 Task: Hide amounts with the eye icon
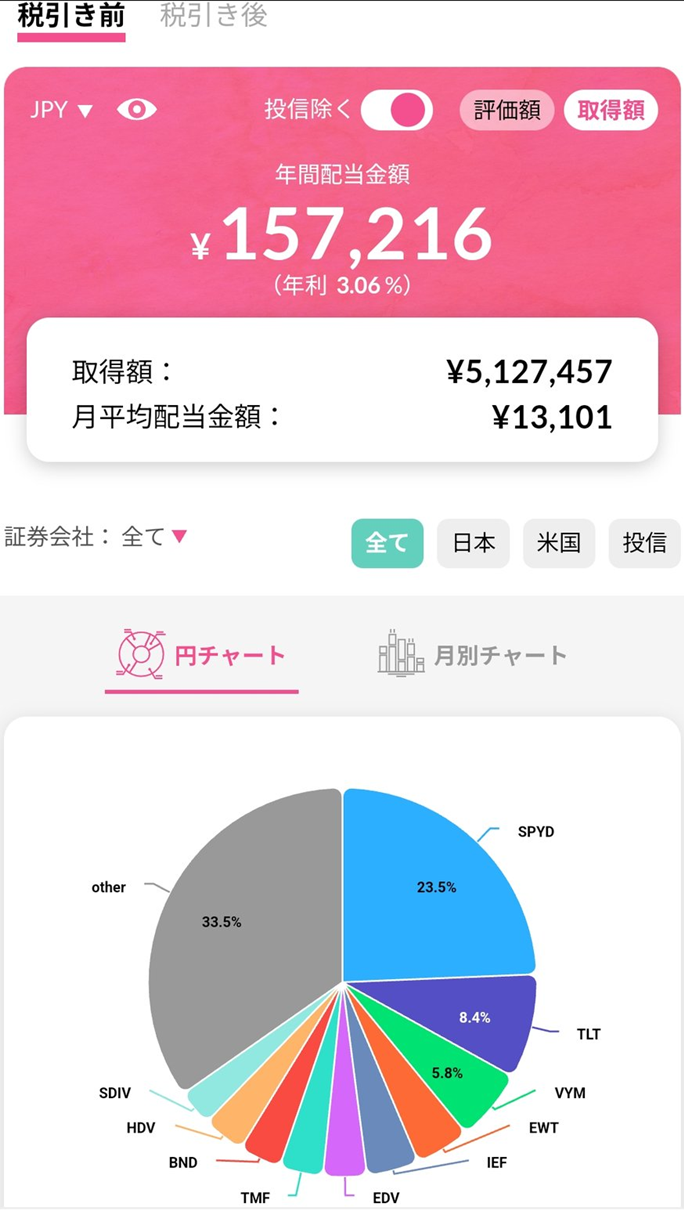136,110
